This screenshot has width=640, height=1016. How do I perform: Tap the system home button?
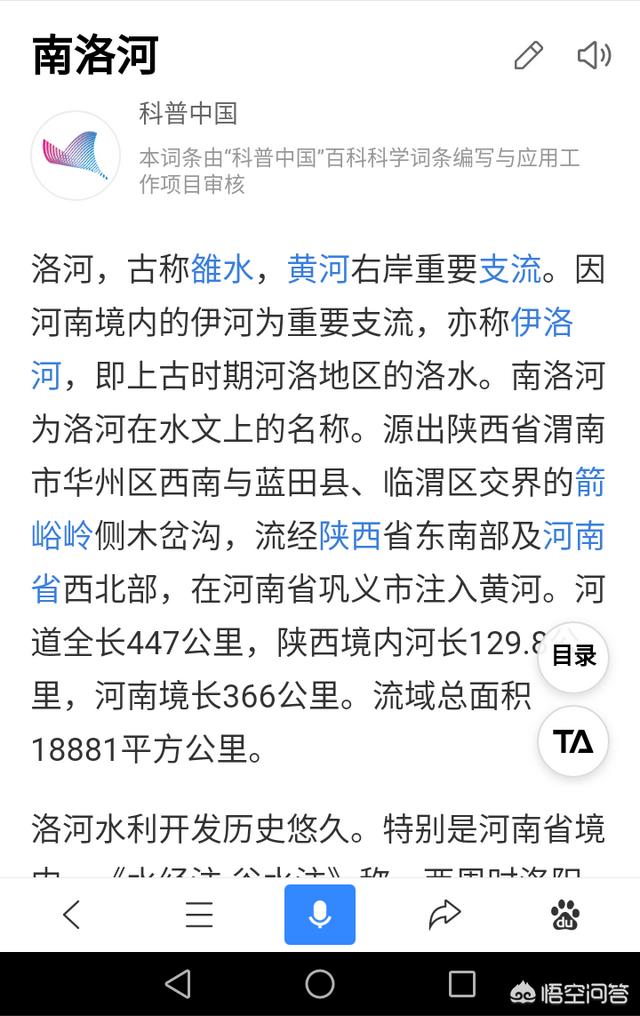320,984
